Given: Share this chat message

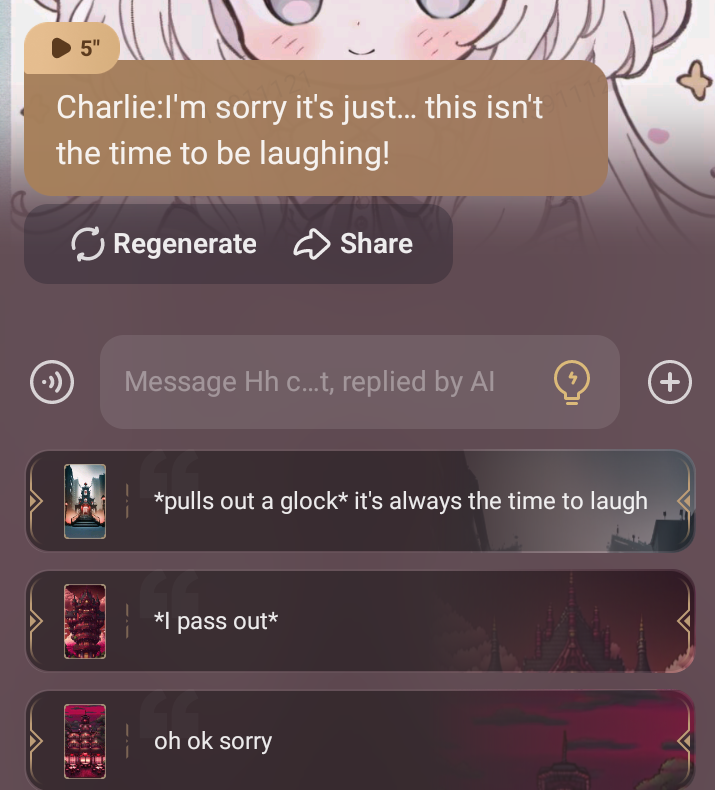Looking at the screenshot, I should click(353, 244).
